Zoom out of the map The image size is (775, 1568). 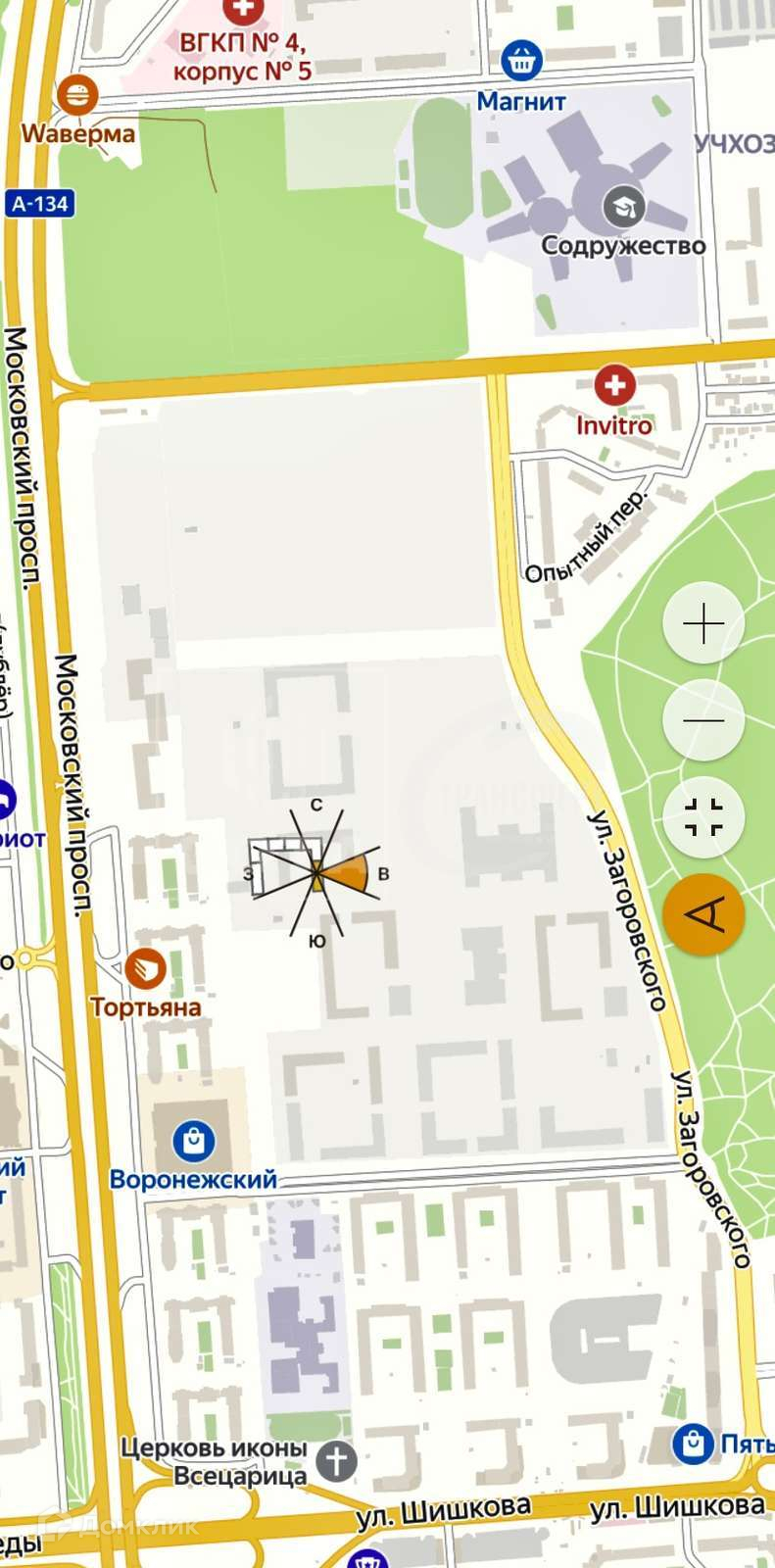[x=703, y=720]
